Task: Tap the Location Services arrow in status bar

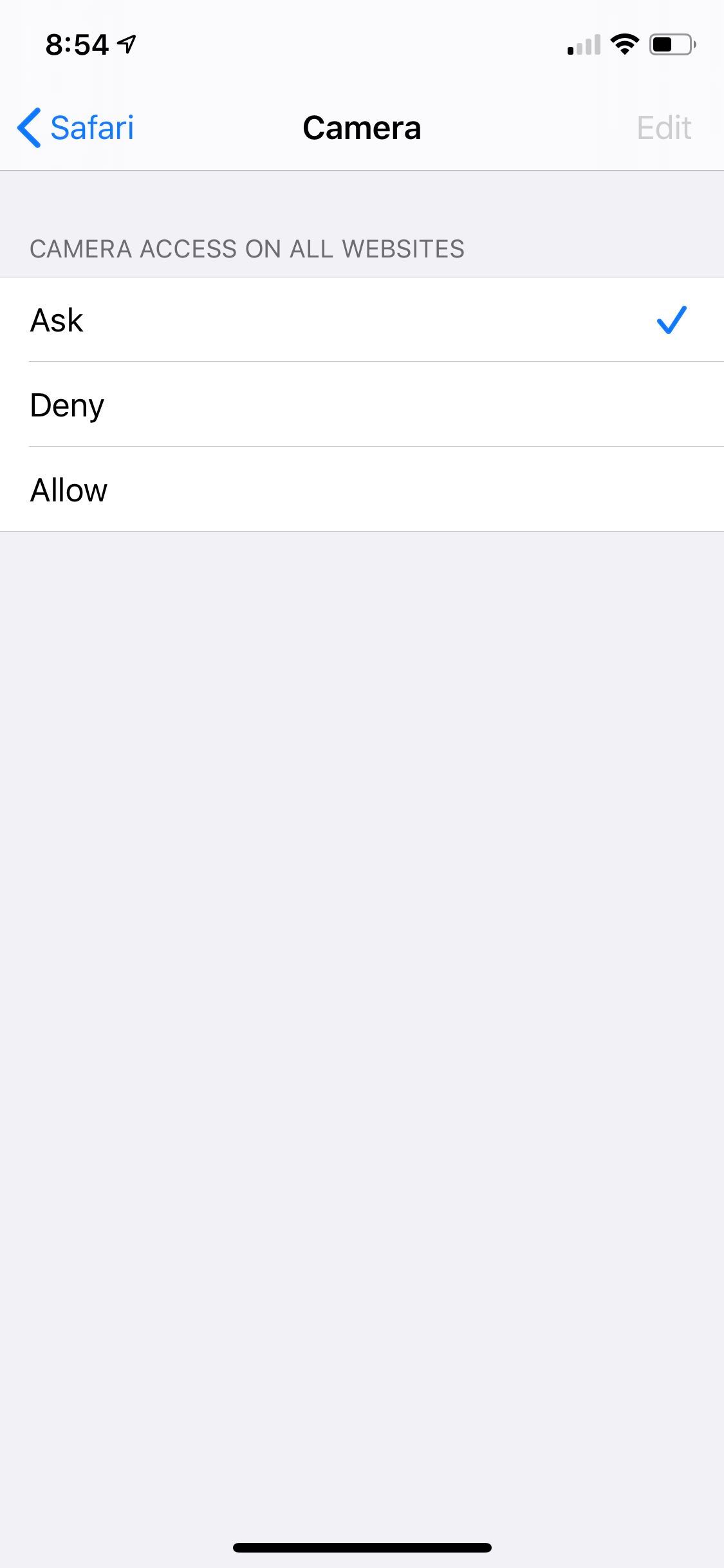Action: point(126,42)
